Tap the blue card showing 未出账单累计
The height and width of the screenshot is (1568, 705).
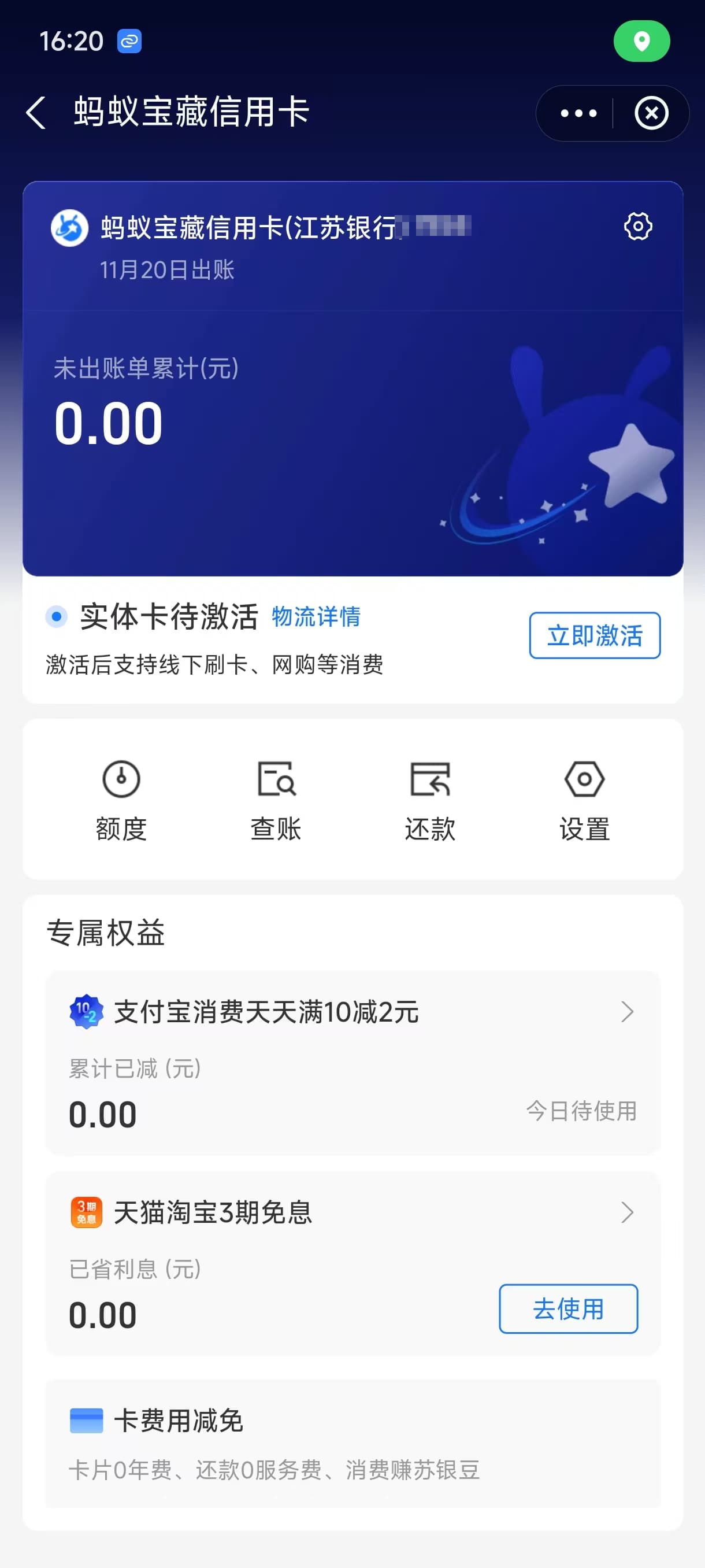353,379
